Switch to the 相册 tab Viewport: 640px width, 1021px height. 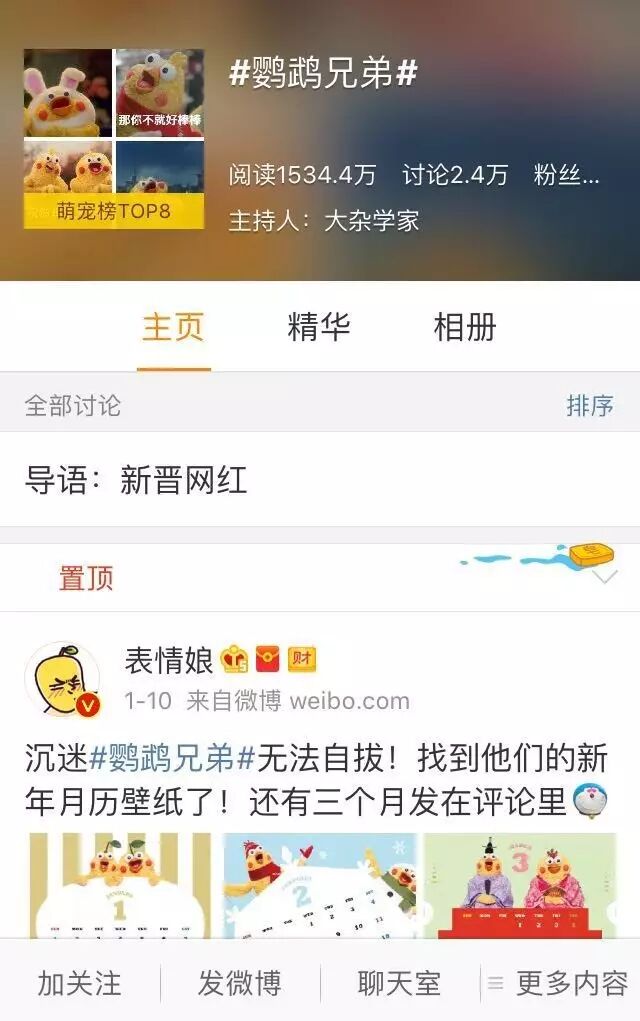(464, 327)
